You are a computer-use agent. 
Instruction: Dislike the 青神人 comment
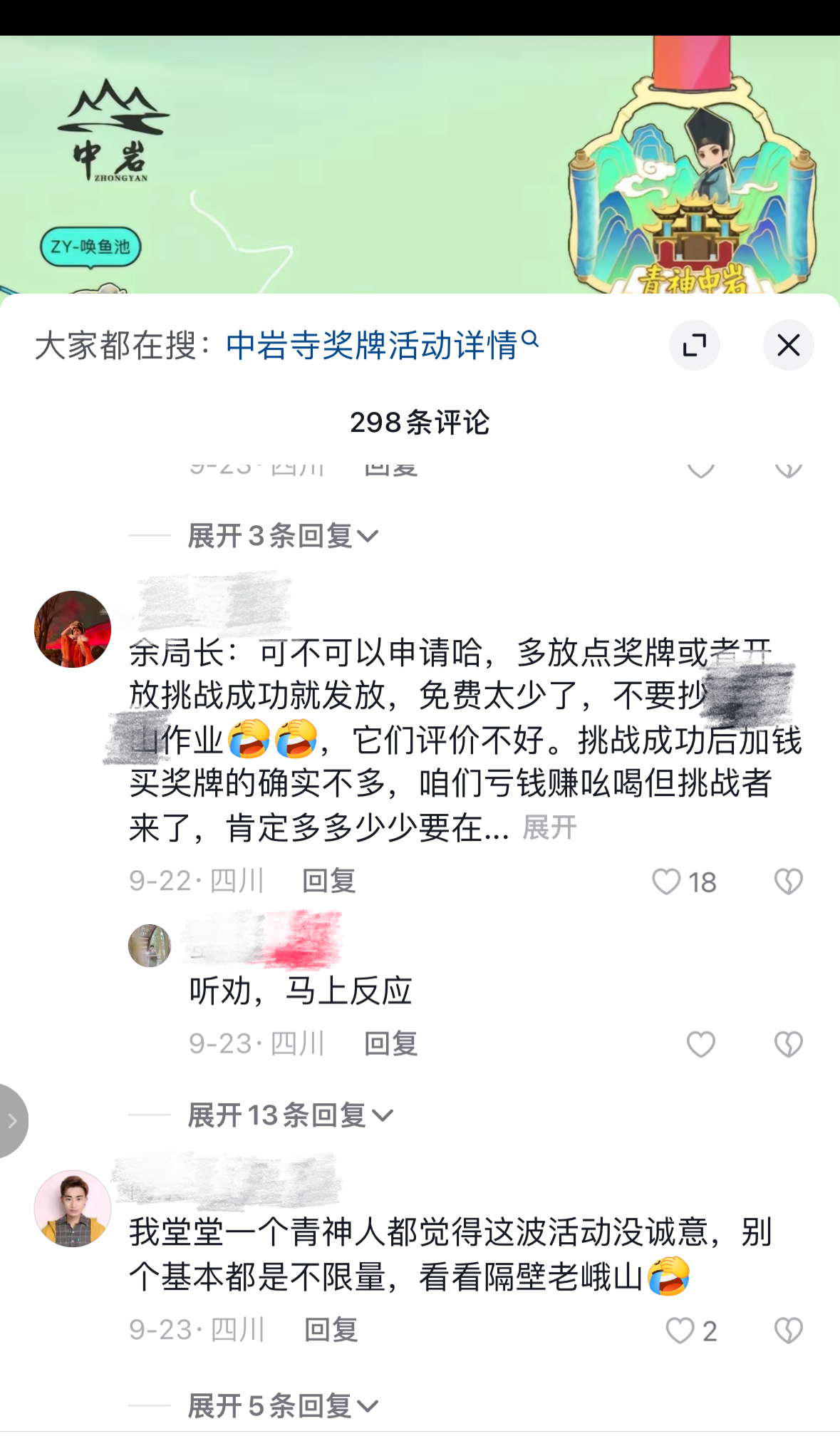(788, 1331)
